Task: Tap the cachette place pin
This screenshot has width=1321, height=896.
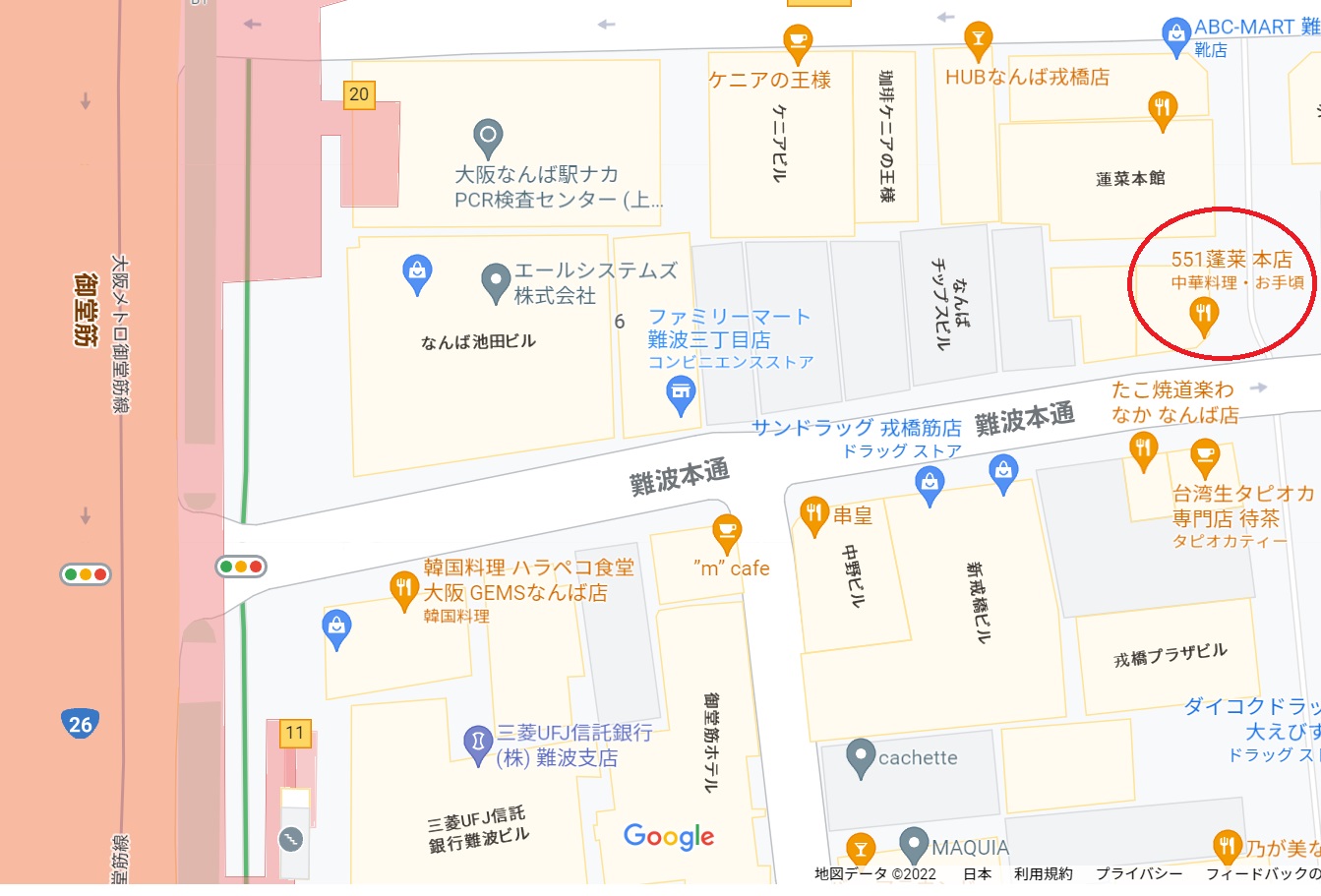Action: 861,757
